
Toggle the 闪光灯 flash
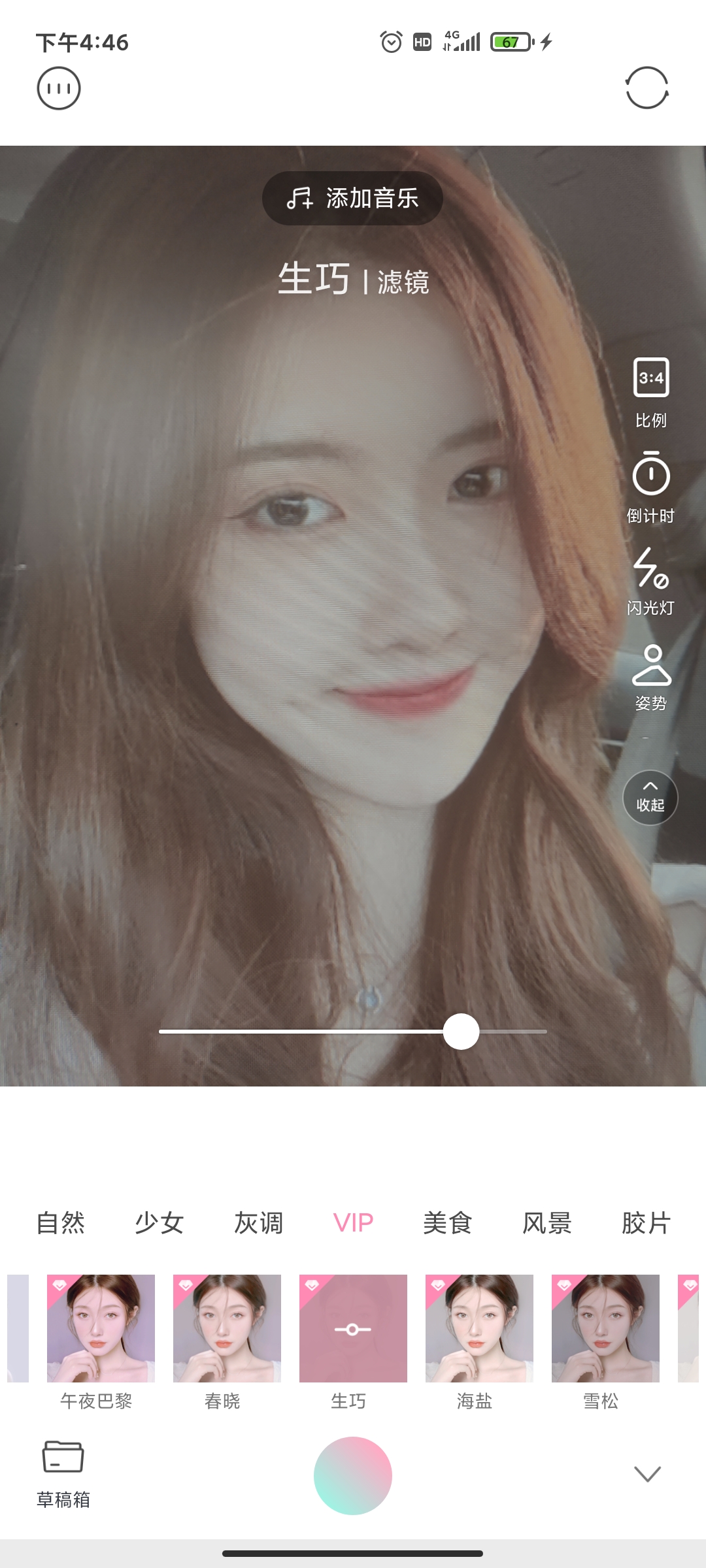pos(651,581)
